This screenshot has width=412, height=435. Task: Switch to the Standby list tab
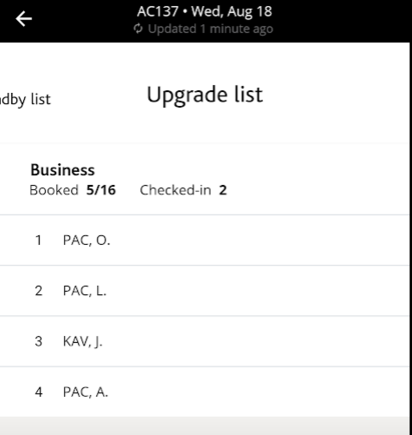click(x=25, y=100)
